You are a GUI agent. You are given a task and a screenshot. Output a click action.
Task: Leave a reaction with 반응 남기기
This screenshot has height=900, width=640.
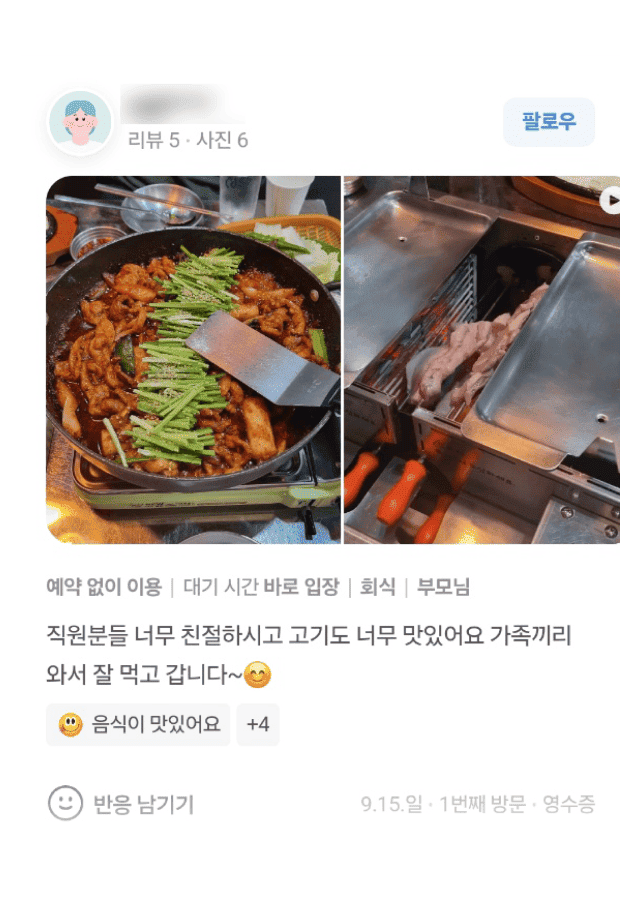coord(121,803)
